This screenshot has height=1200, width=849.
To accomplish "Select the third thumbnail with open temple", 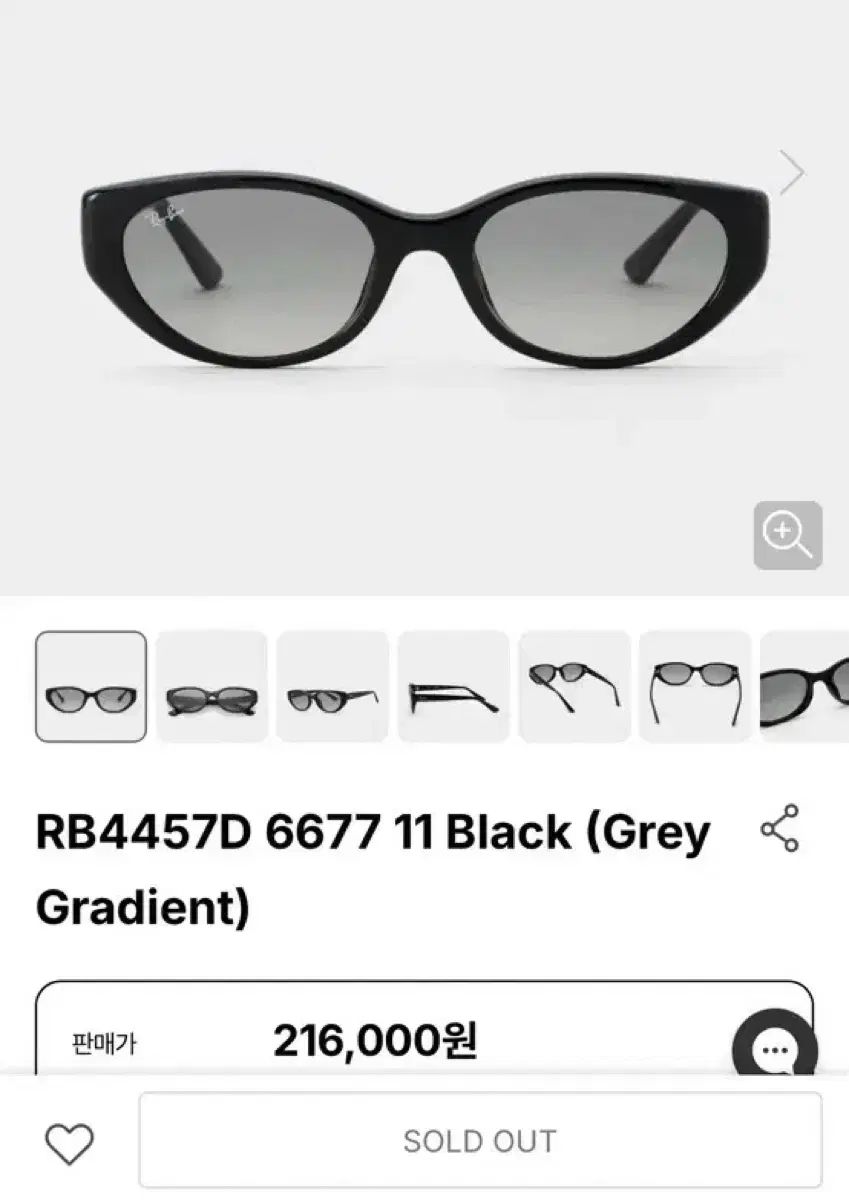I will (332, 686).
